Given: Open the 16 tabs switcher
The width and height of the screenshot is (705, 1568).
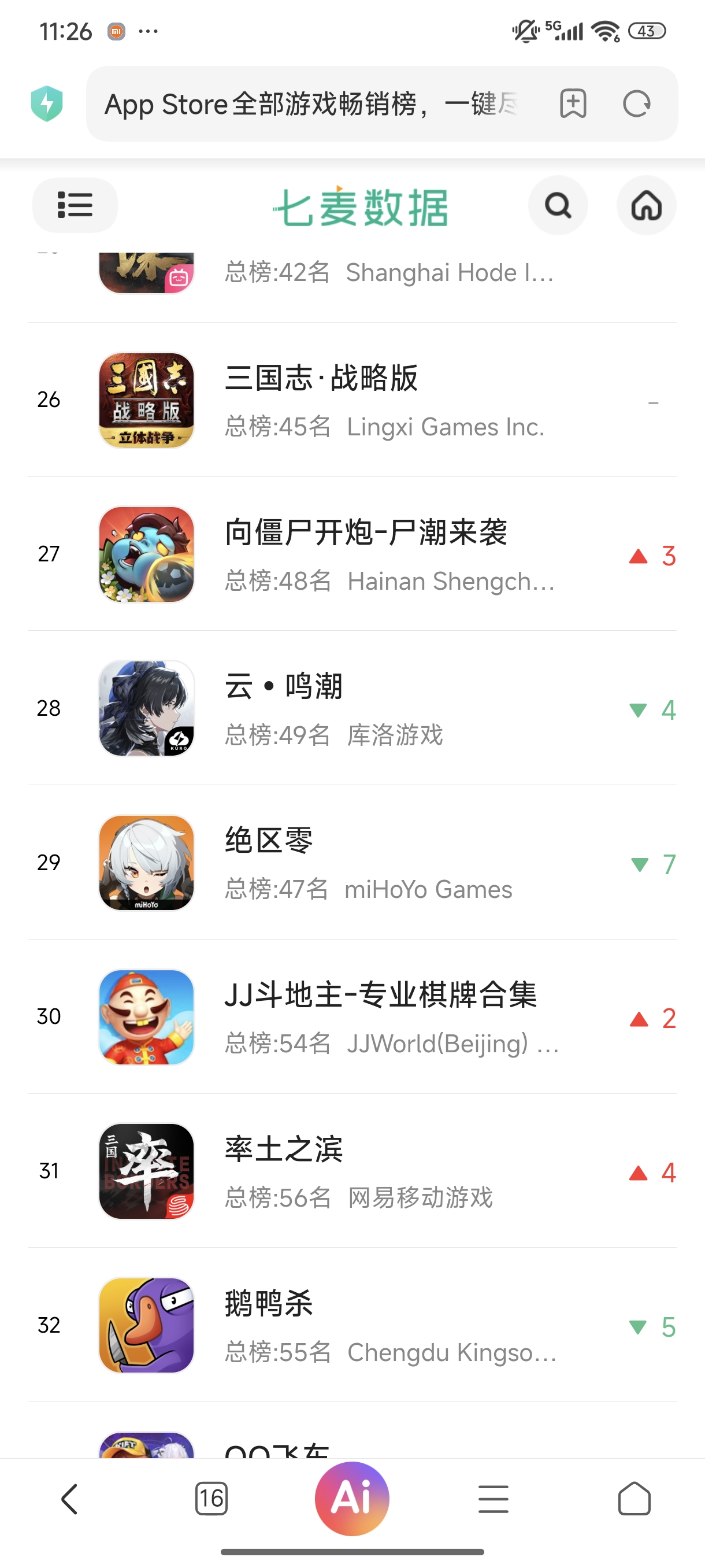Looking at the screenshot, I should coord(211,1499).
